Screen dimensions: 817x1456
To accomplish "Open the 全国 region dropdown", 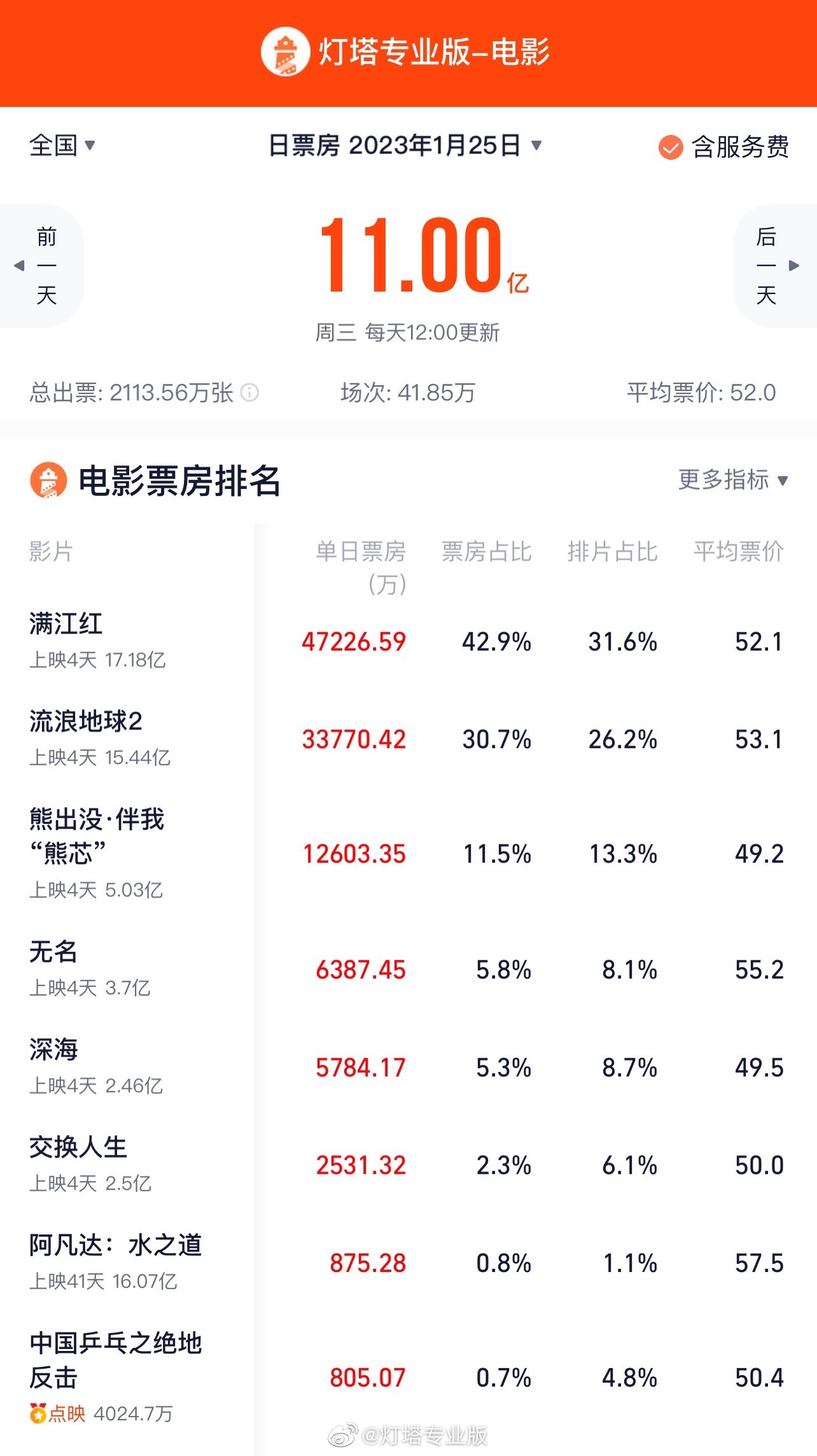I will (62, 146).
